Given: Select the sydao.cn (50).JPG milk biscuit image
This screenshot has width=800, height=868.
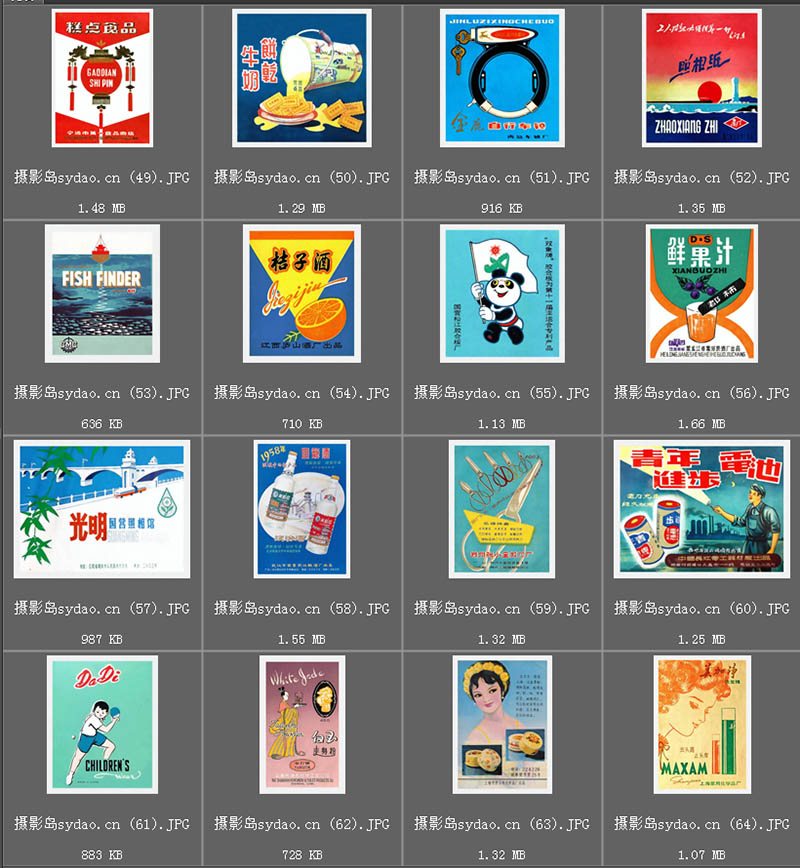Looking at the screenshot, I should [x=302, y=78].
